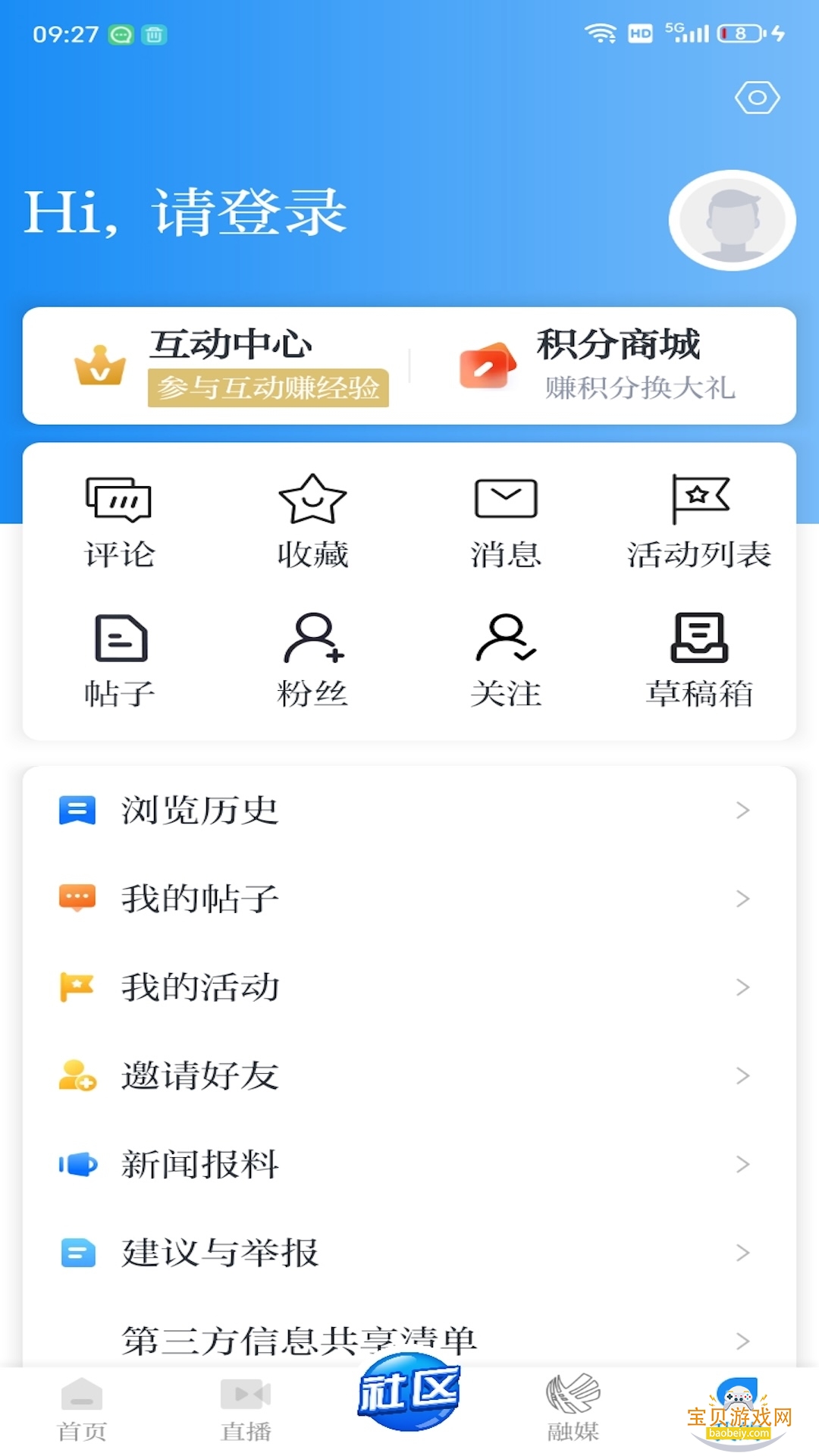View 粉丝 followers icon
This screenshot has height=1456, width=819.
[x=312, y=637]
